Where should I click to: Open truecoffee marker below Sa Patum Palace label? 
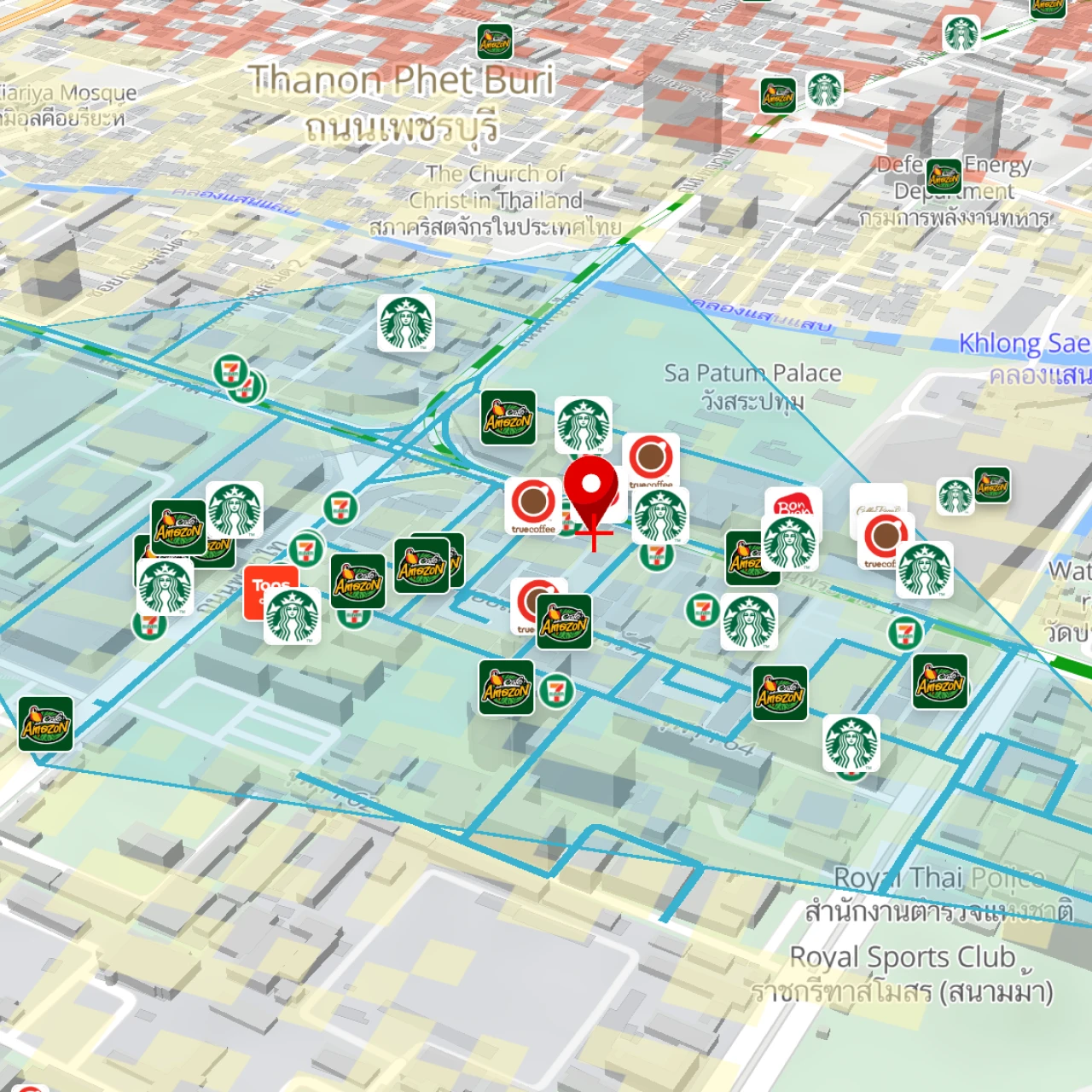tap(651, 460)
